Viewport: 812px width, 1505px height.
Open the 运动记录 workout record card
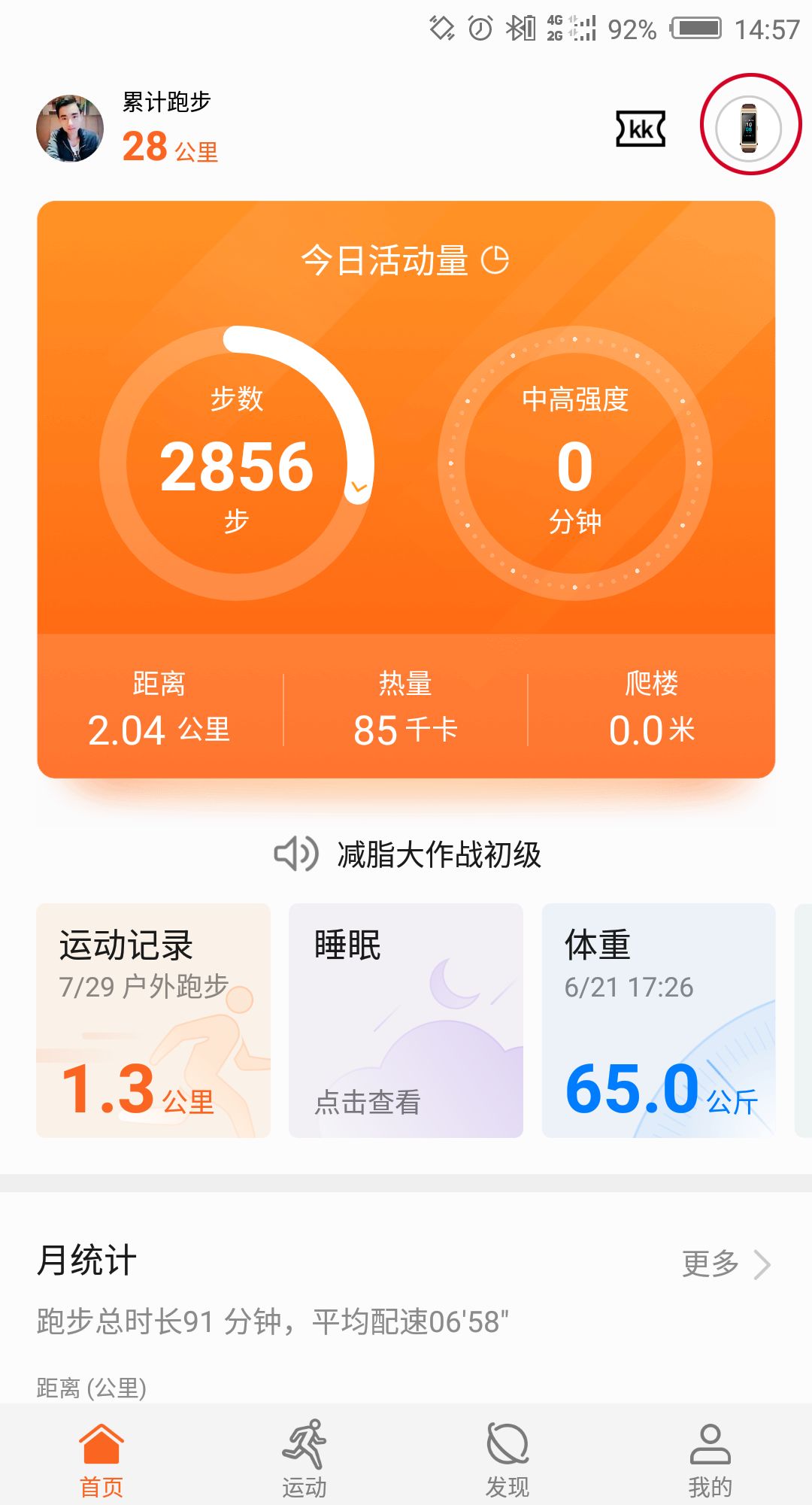coord(153,1020)
